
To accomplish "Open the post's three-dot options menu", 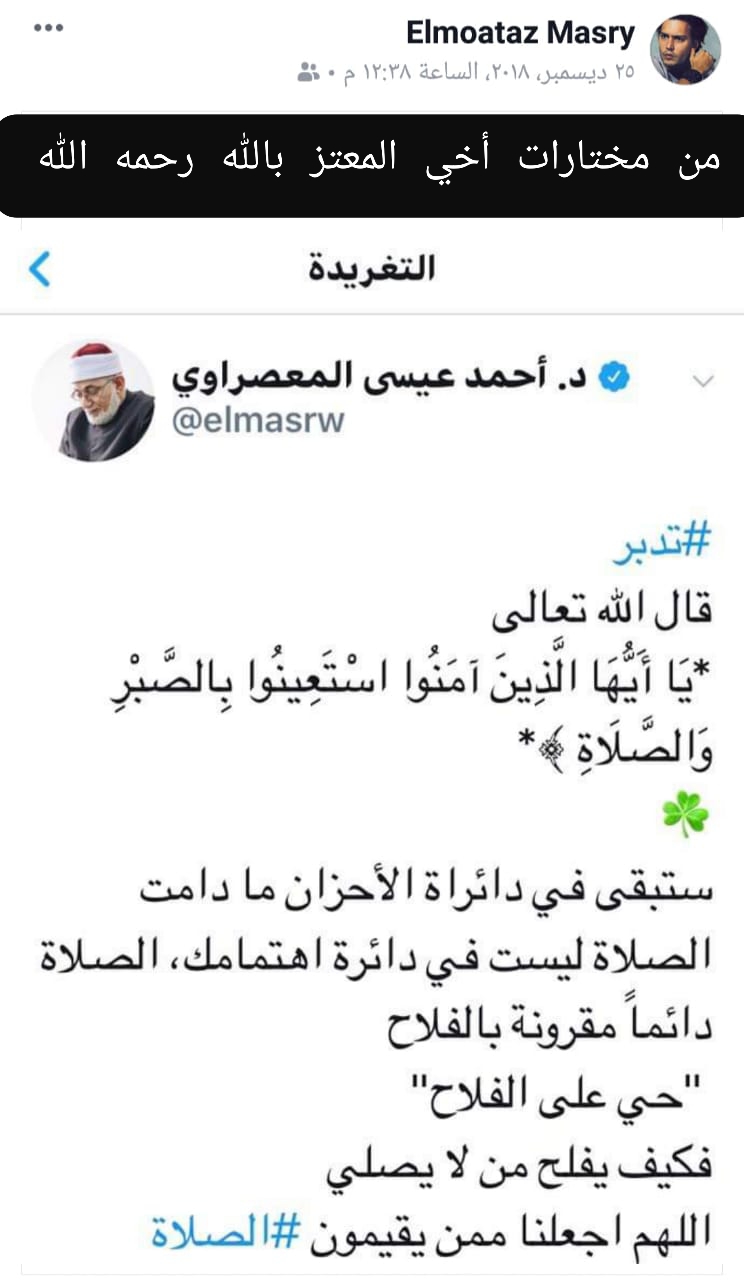I will [48, 27].
